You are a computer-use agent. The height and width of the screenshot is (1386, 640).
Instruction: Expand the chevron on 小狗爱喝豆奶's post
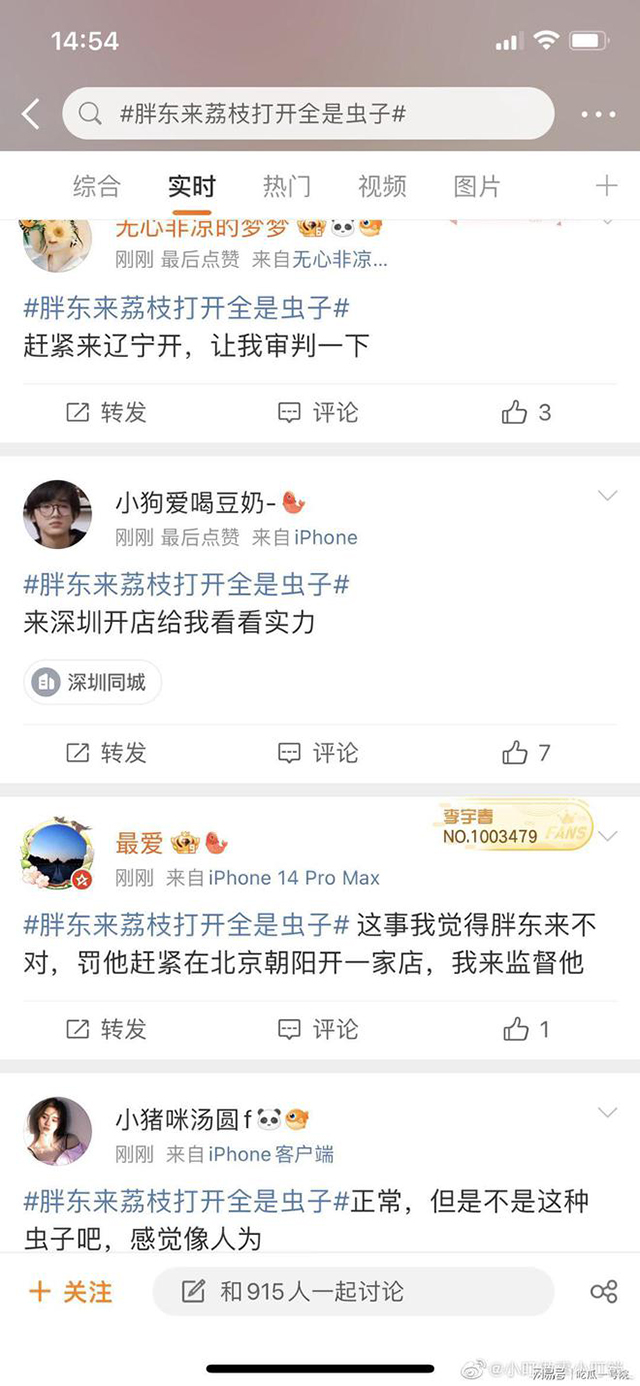pos(607,496)
